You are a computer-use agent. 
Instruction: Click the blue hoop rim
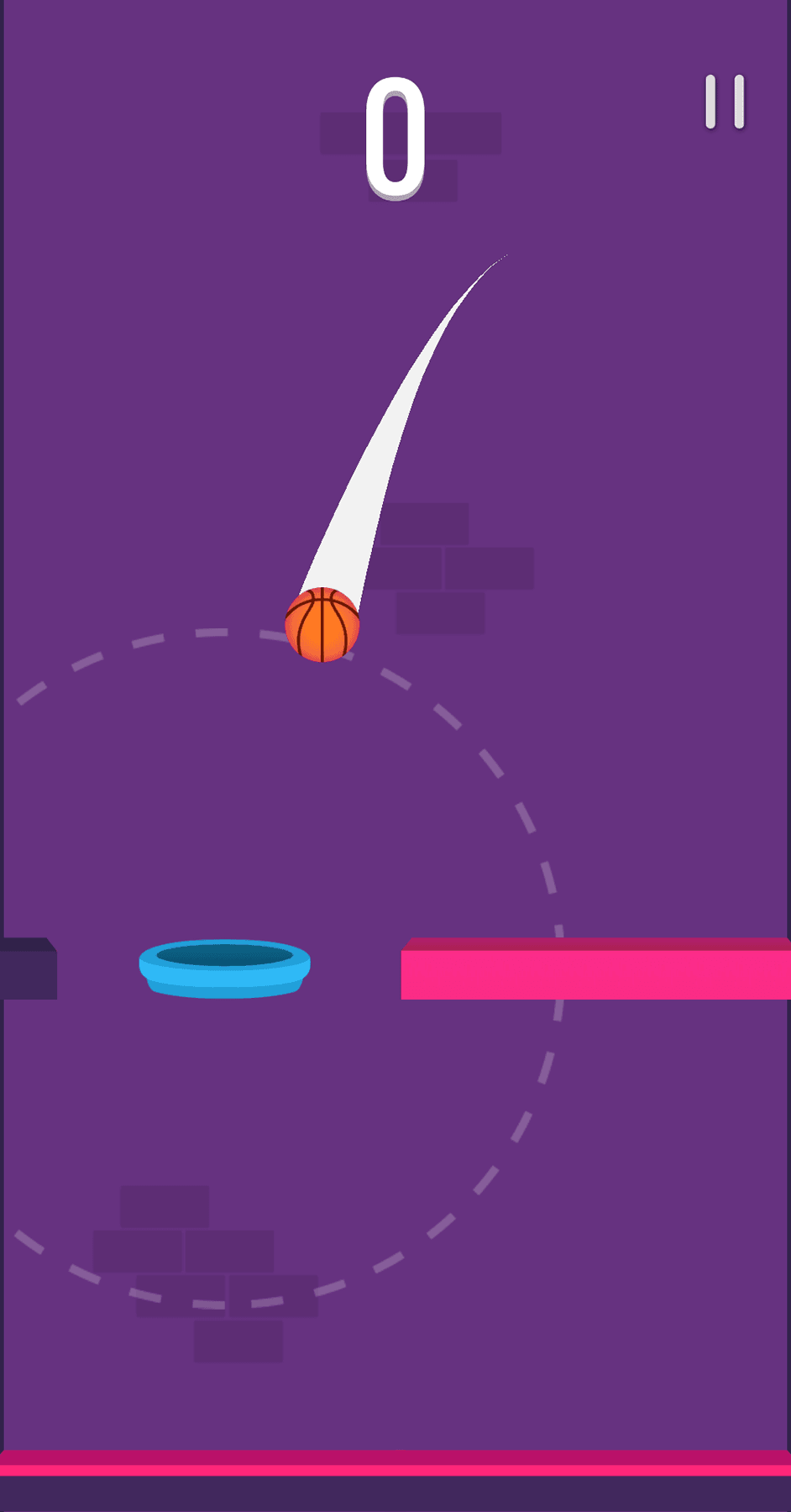[x=225, y=968]
